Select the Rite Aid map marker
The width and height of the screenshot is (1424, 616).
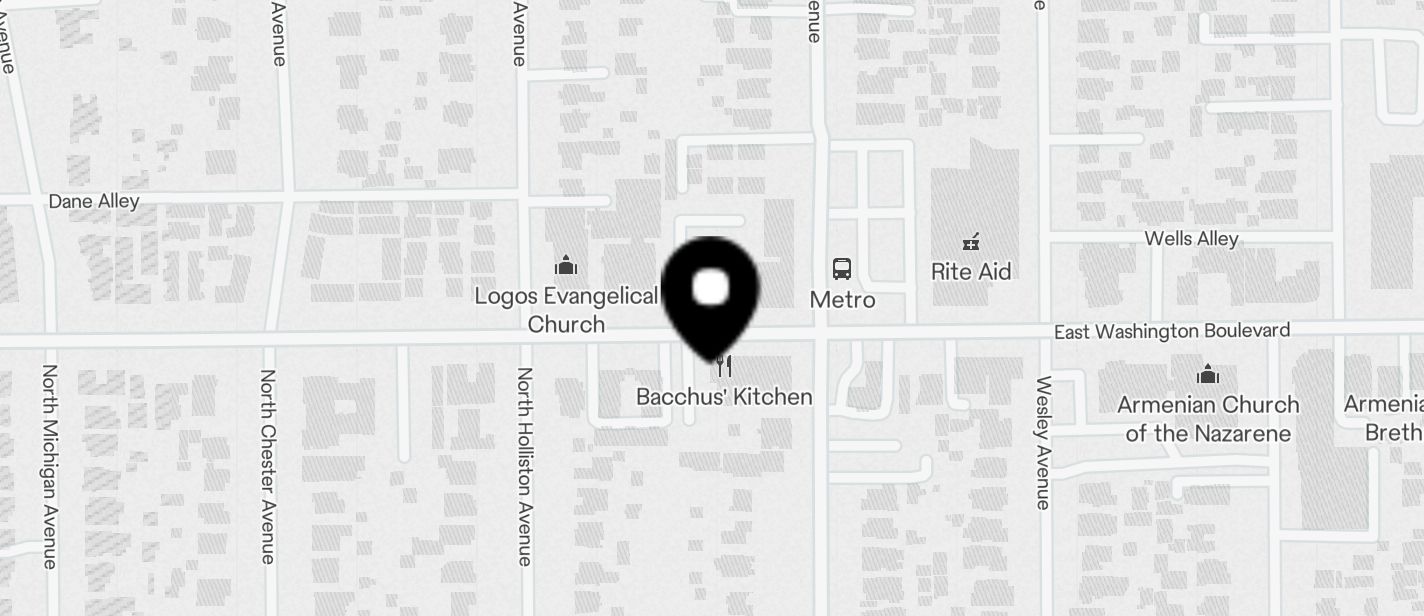point(970,242)
